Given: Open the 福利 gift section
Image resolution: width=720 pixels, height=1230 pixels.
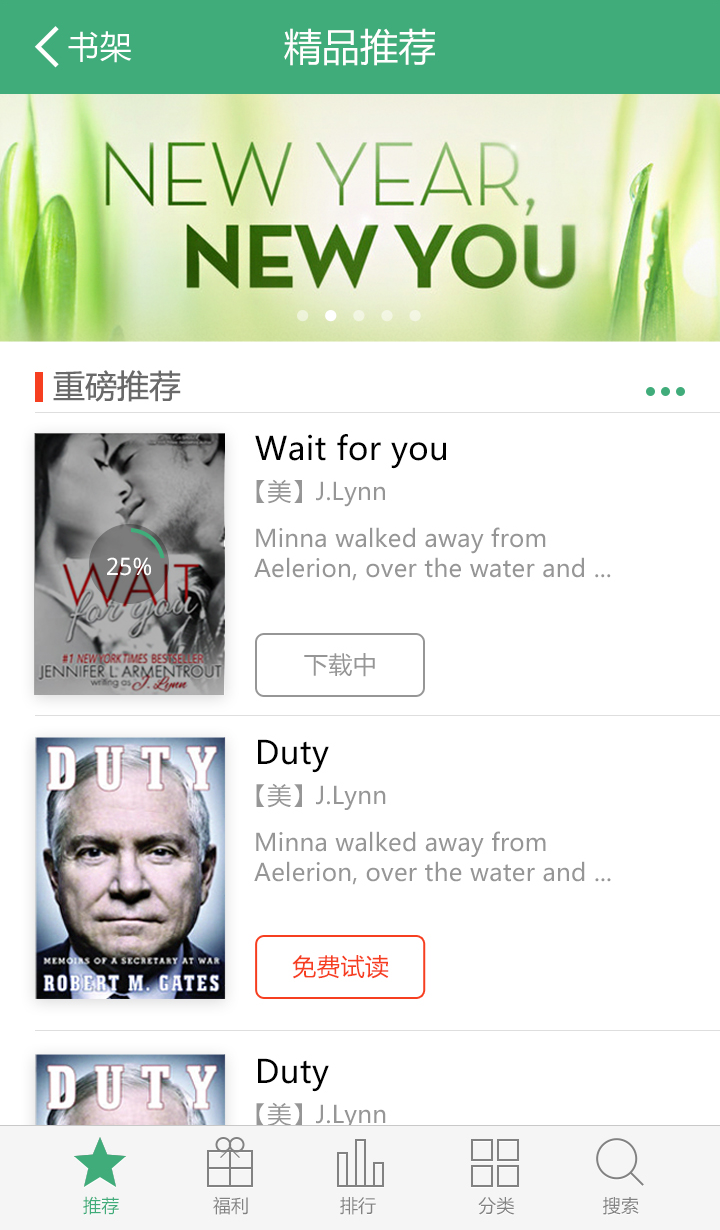Looking at the screenshot, I should pyautogui.click(x=229, y=1165).
